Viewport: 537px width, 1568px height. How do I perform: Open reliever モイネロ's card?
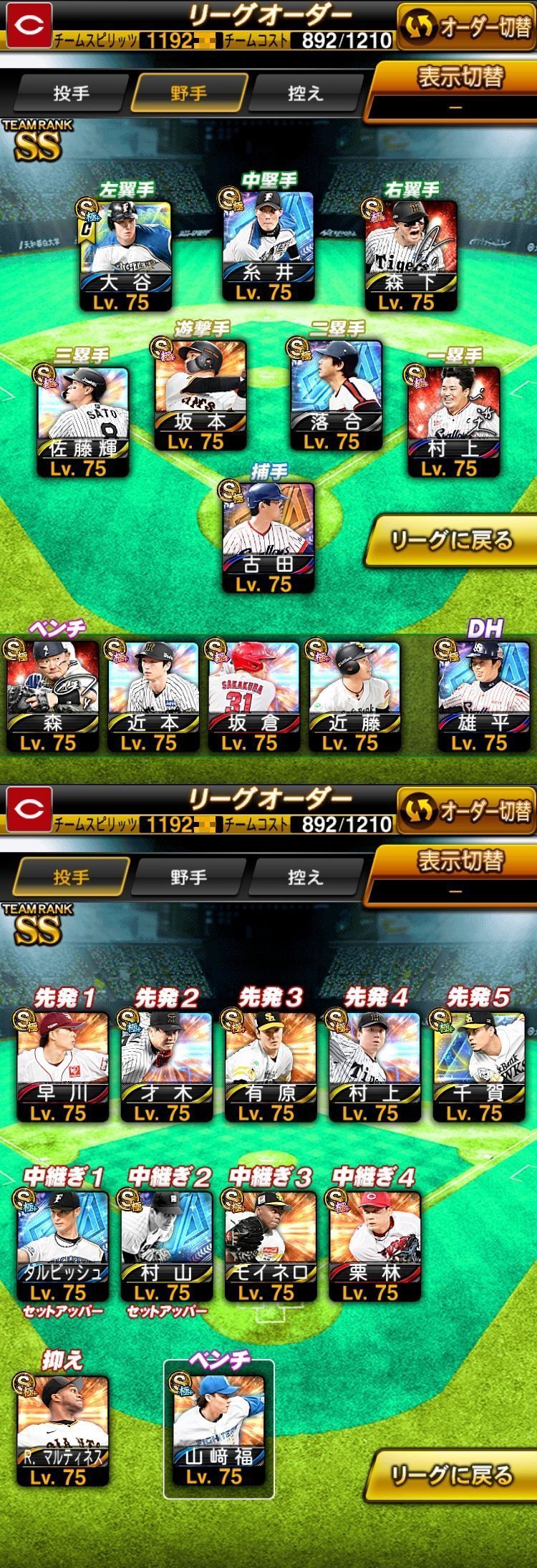(x=270, y=1244)
